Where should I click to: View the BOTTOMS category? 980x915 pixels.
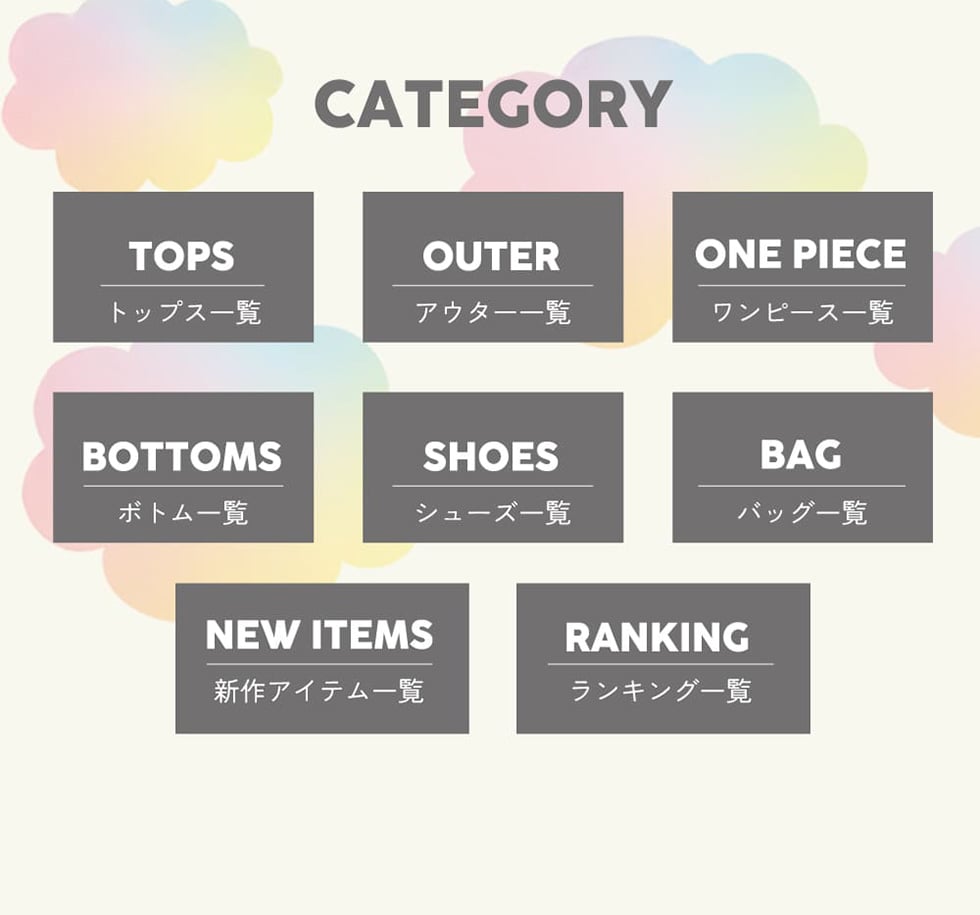tap(183, 467)
